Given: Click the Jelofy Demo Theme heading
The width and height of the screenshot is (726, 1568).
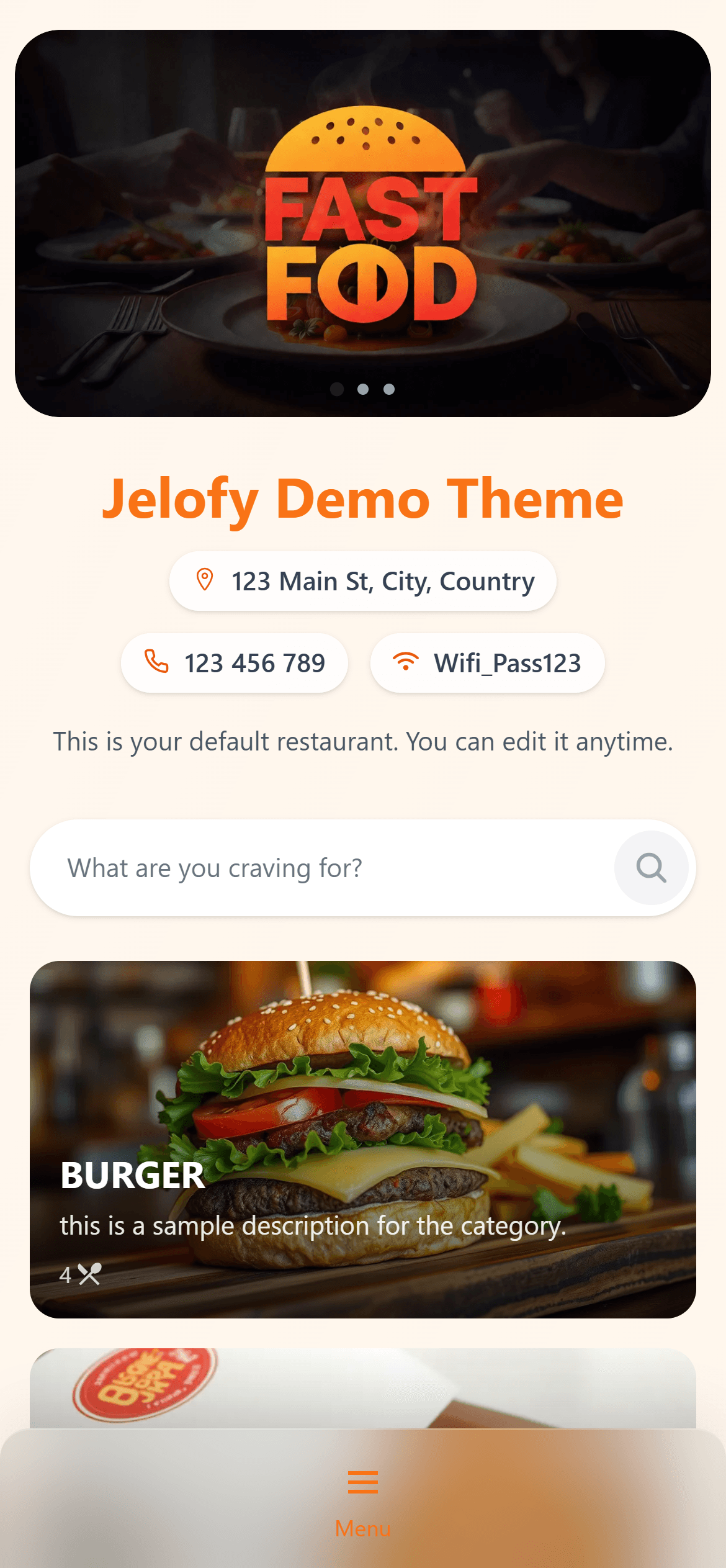Looking at the screenshot, I should 363,501.
